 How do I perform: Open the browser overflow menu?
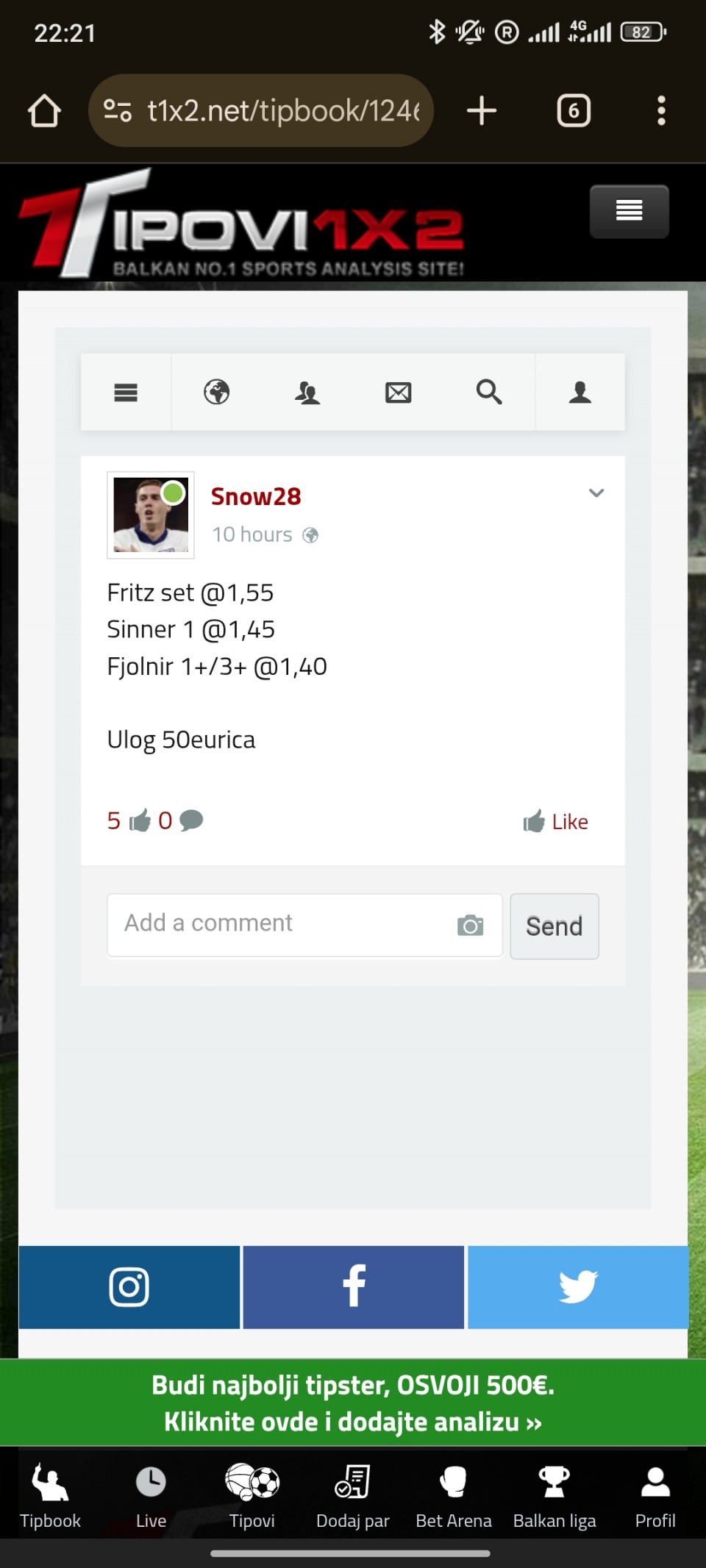(661, 111)
